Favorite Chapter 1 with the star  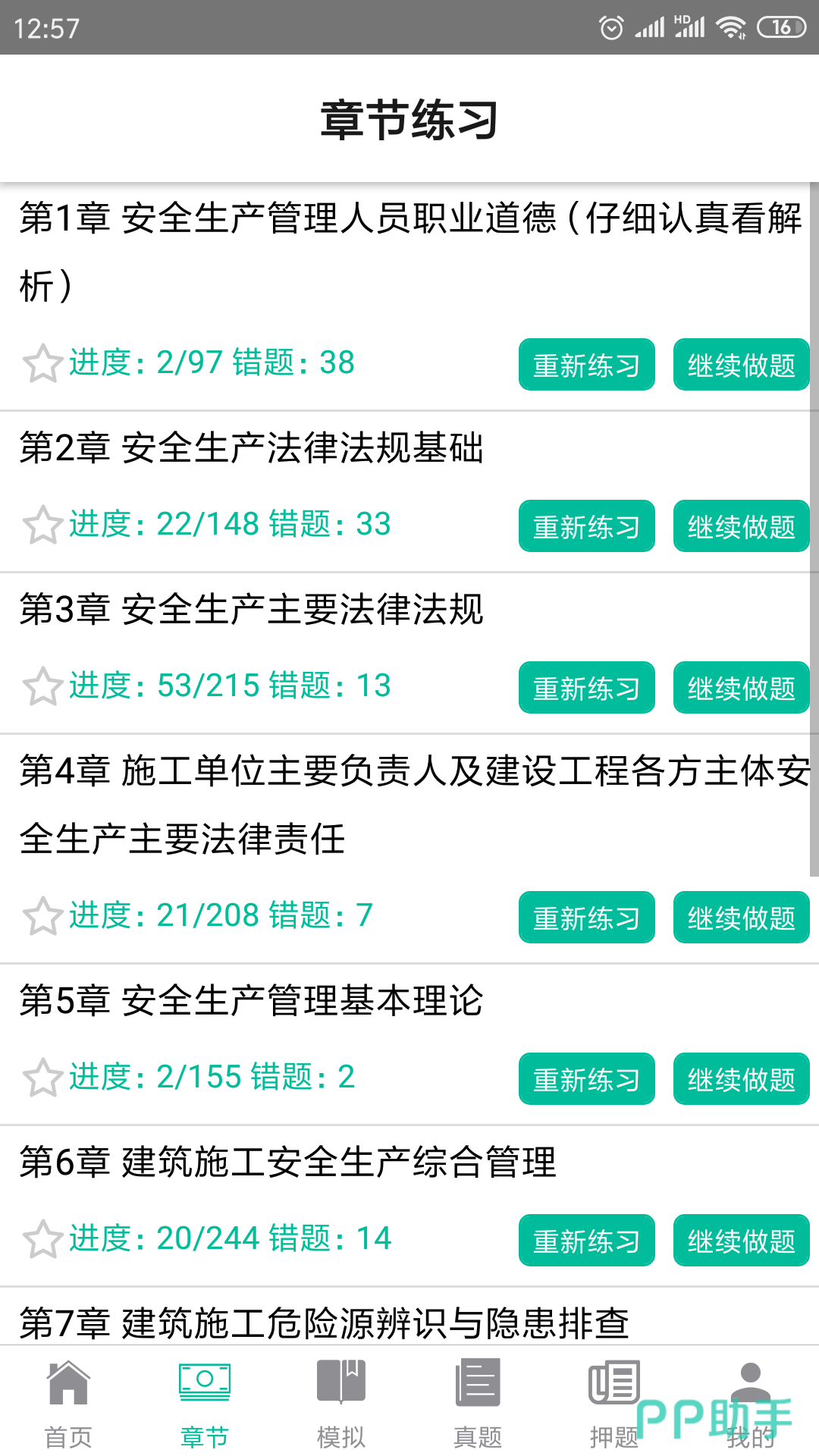[x=42, y=363]
